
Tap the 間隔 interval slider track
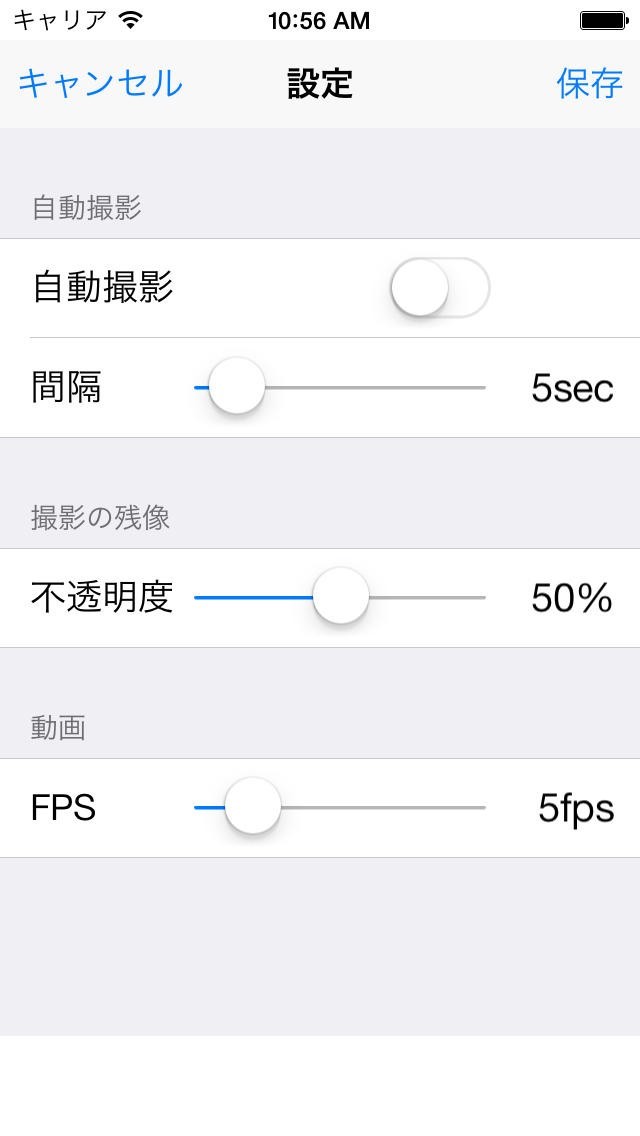click(340, 387)
